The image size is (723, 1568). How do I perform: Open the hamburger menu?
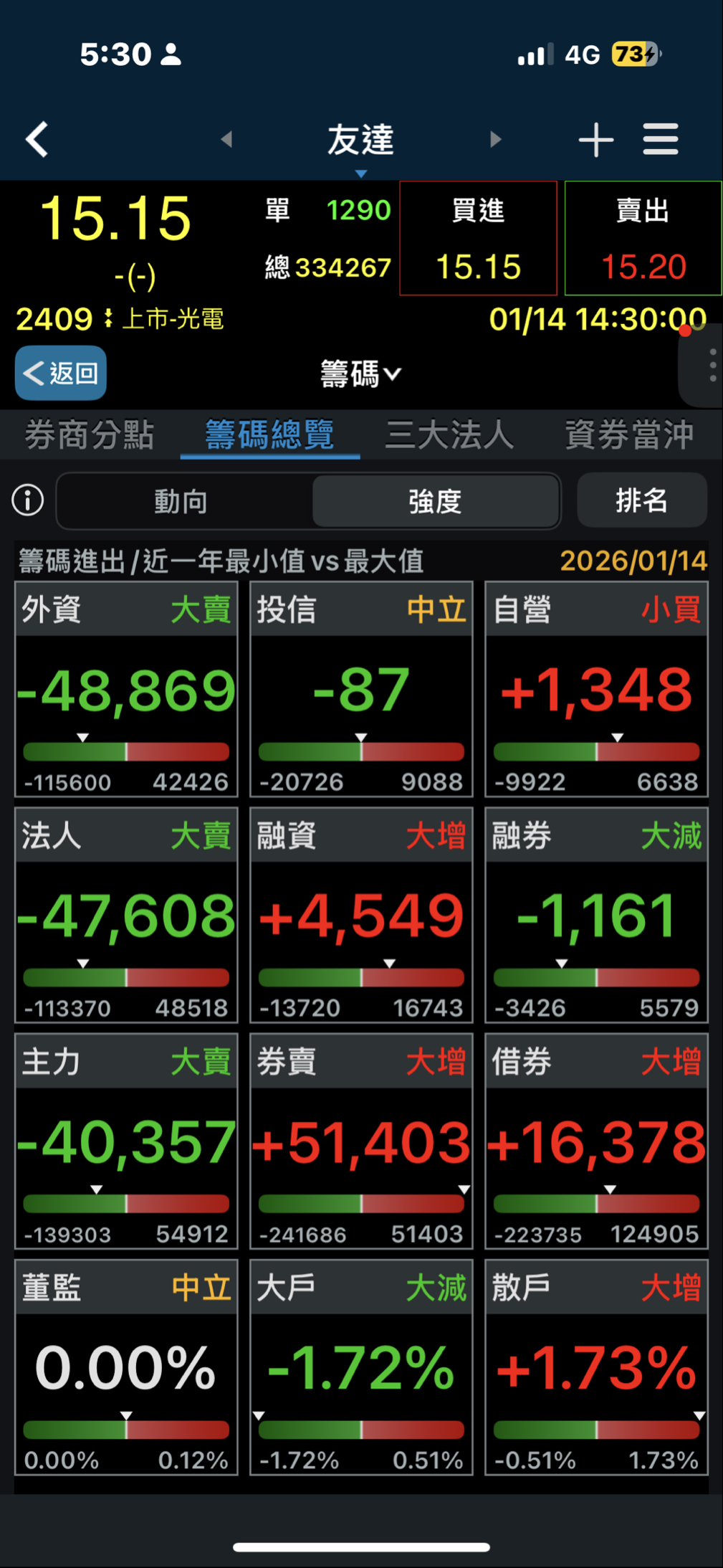tap(660, 139)
